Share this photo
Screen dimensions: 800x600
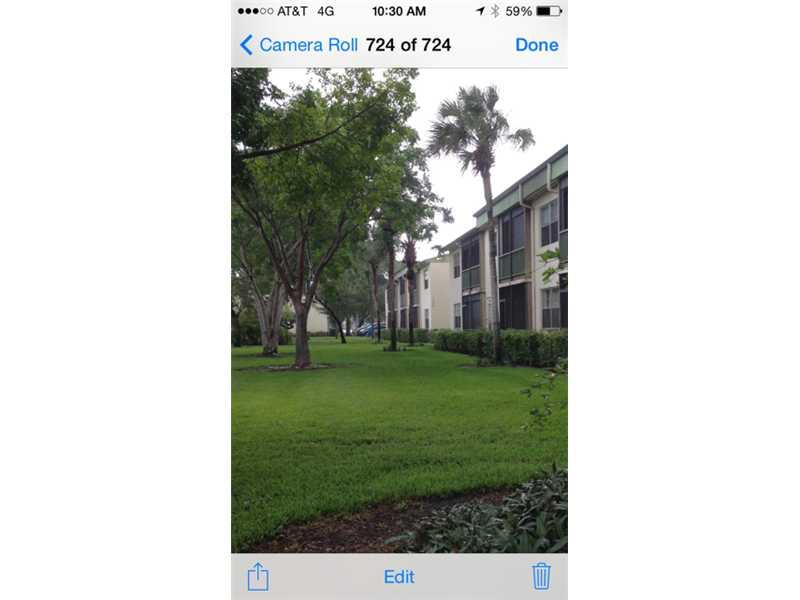point(258,576)
